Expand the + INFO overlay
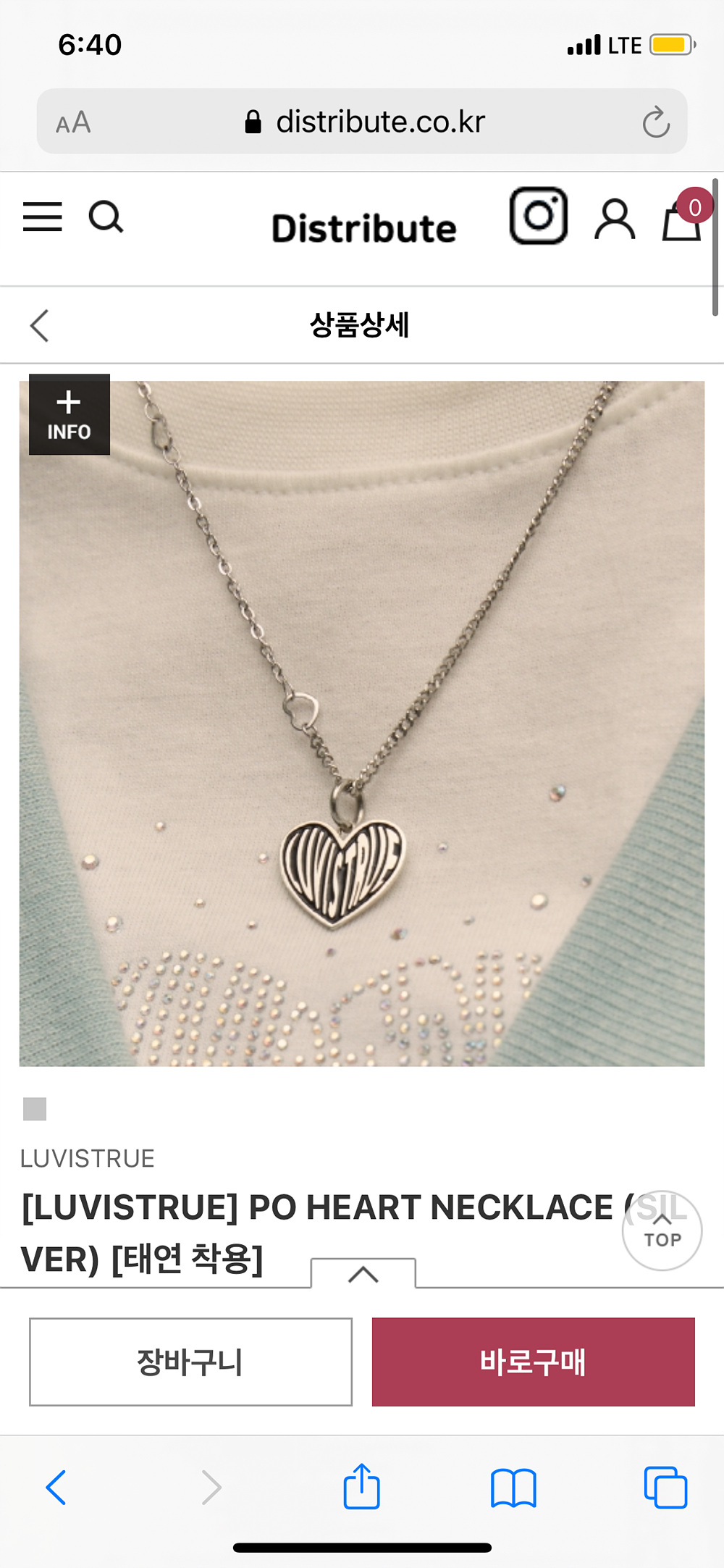724x1568 pixels. click(70, 415)
